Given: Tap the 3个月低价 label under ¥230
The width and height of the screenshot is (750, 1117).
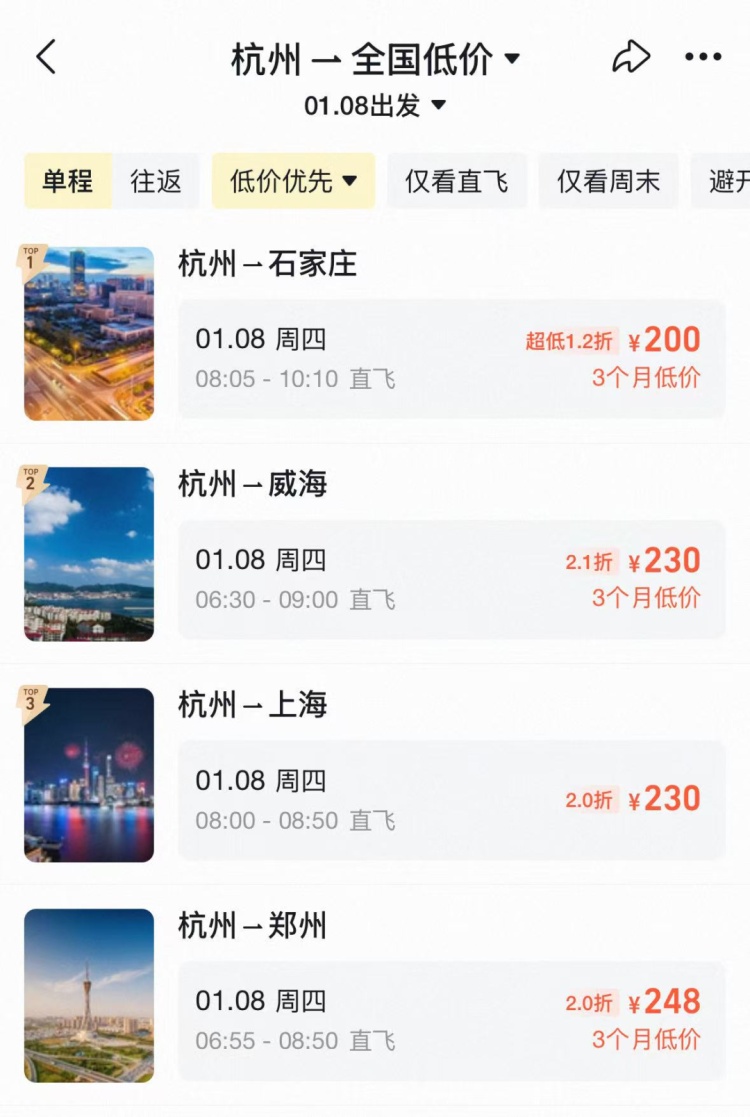Looking at the screenshot, I should click(647, 595).
